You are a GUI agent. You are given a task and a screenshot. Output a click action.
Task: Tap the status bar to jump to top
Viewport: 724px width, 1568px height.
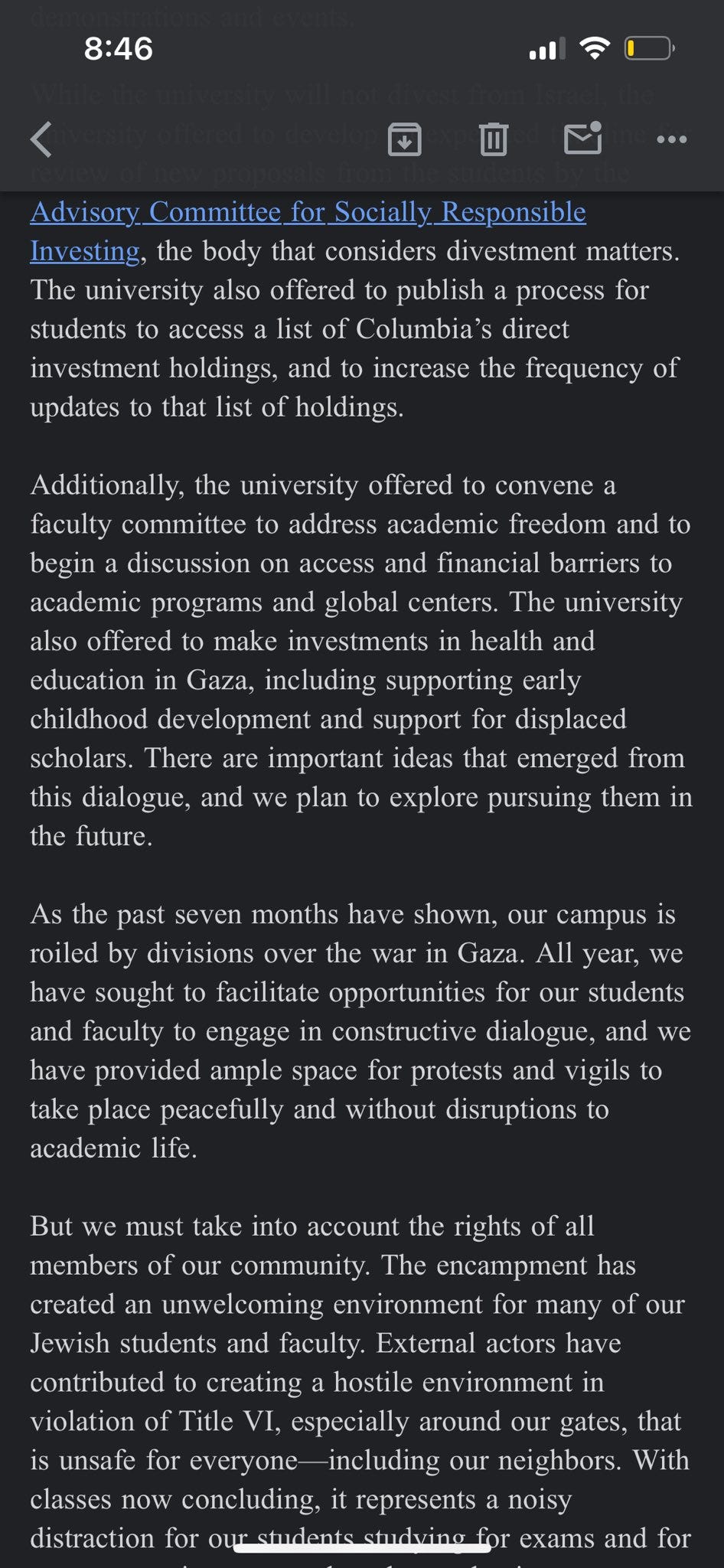(362, 48)
